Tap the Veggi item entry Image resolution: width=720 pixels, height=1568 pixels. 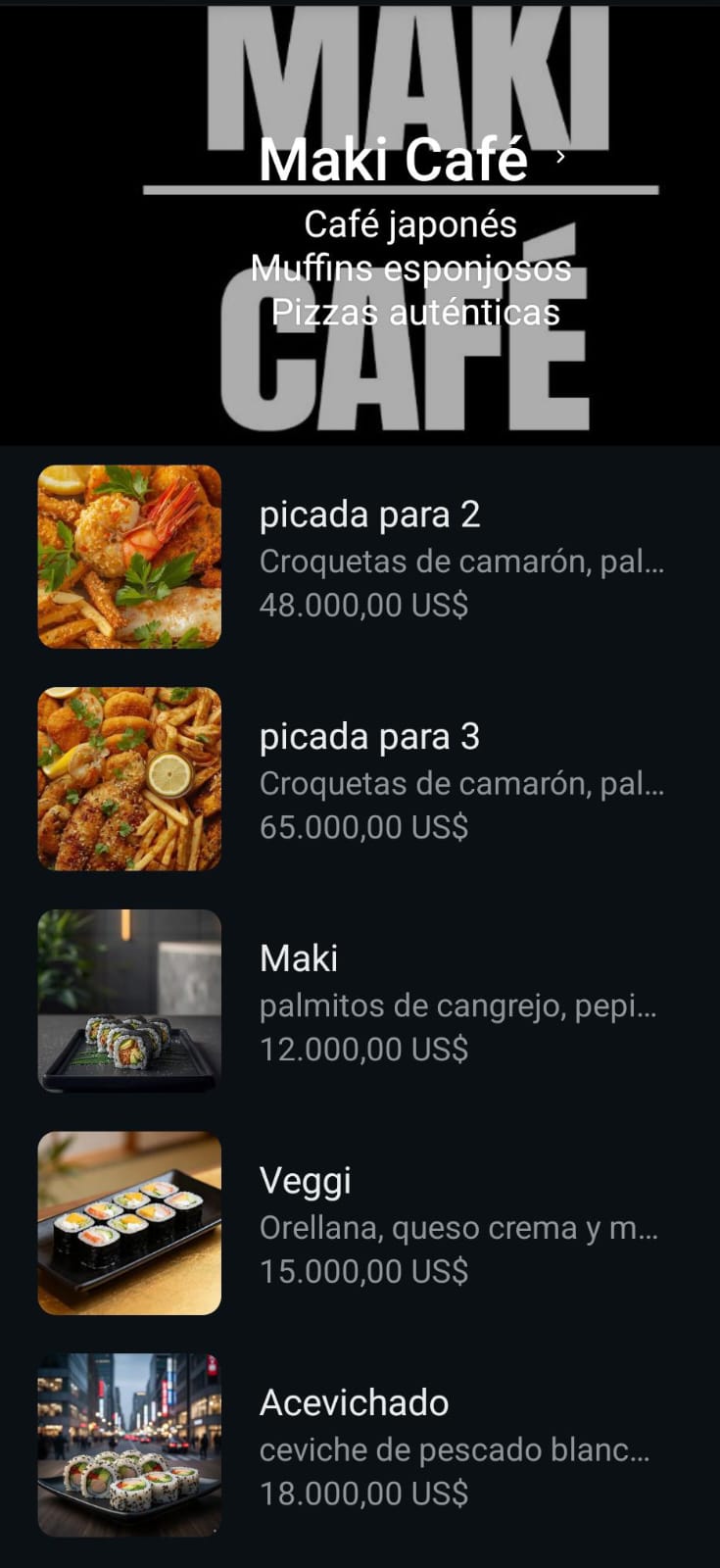(x=306, y=1181)
